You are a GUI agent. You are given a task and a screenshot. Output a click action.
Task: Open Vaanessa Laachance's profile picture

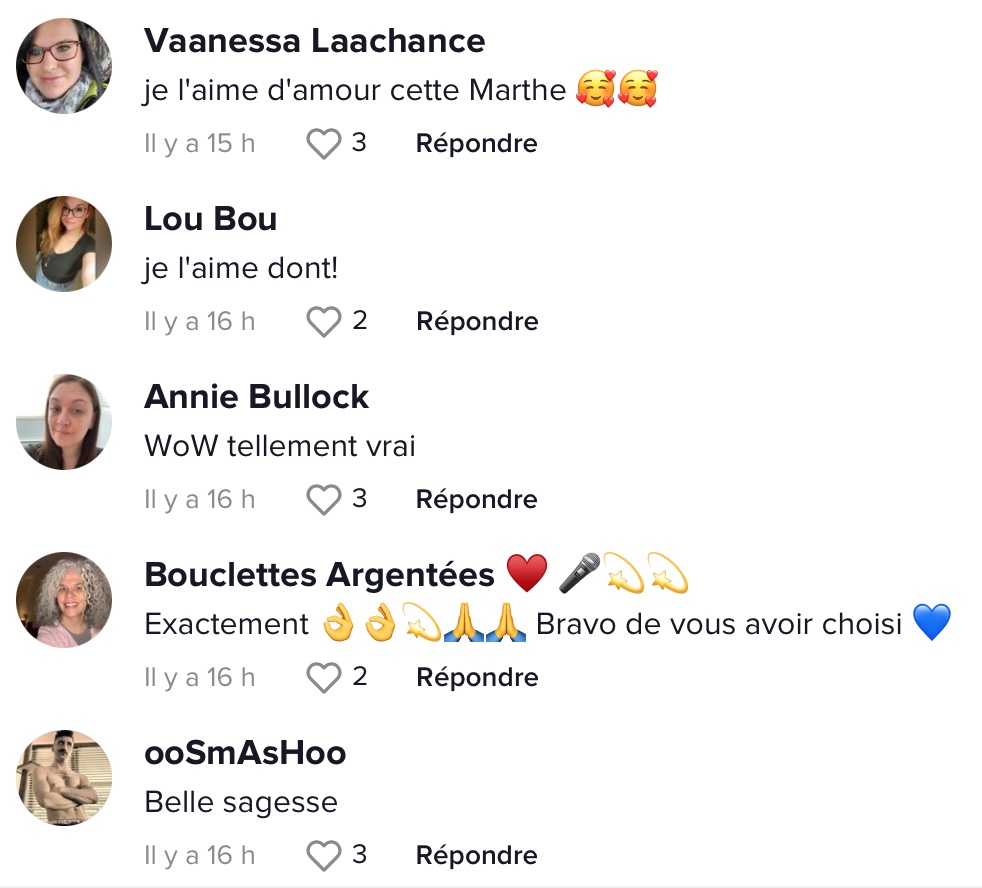pos(64,66)
